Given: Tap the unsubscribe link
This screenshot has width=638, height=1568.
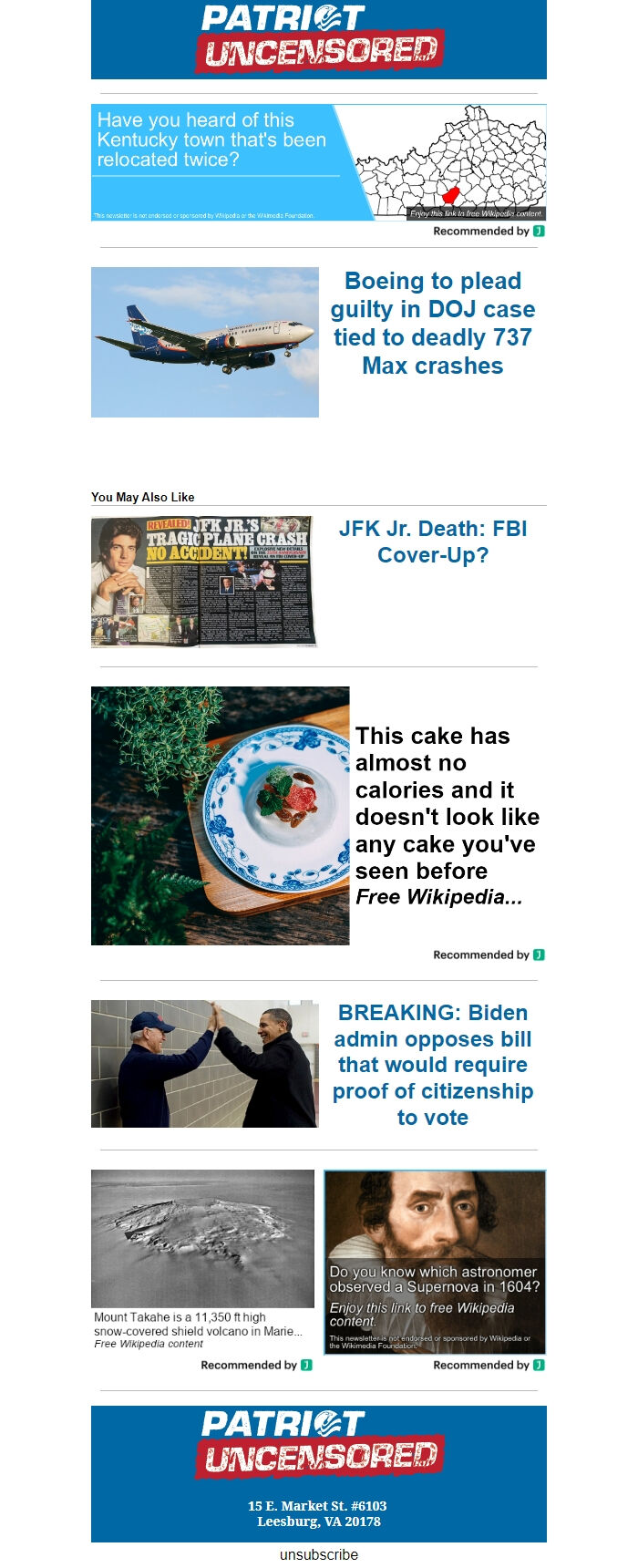Looking at the screenshot, I should click(319, 1554).
